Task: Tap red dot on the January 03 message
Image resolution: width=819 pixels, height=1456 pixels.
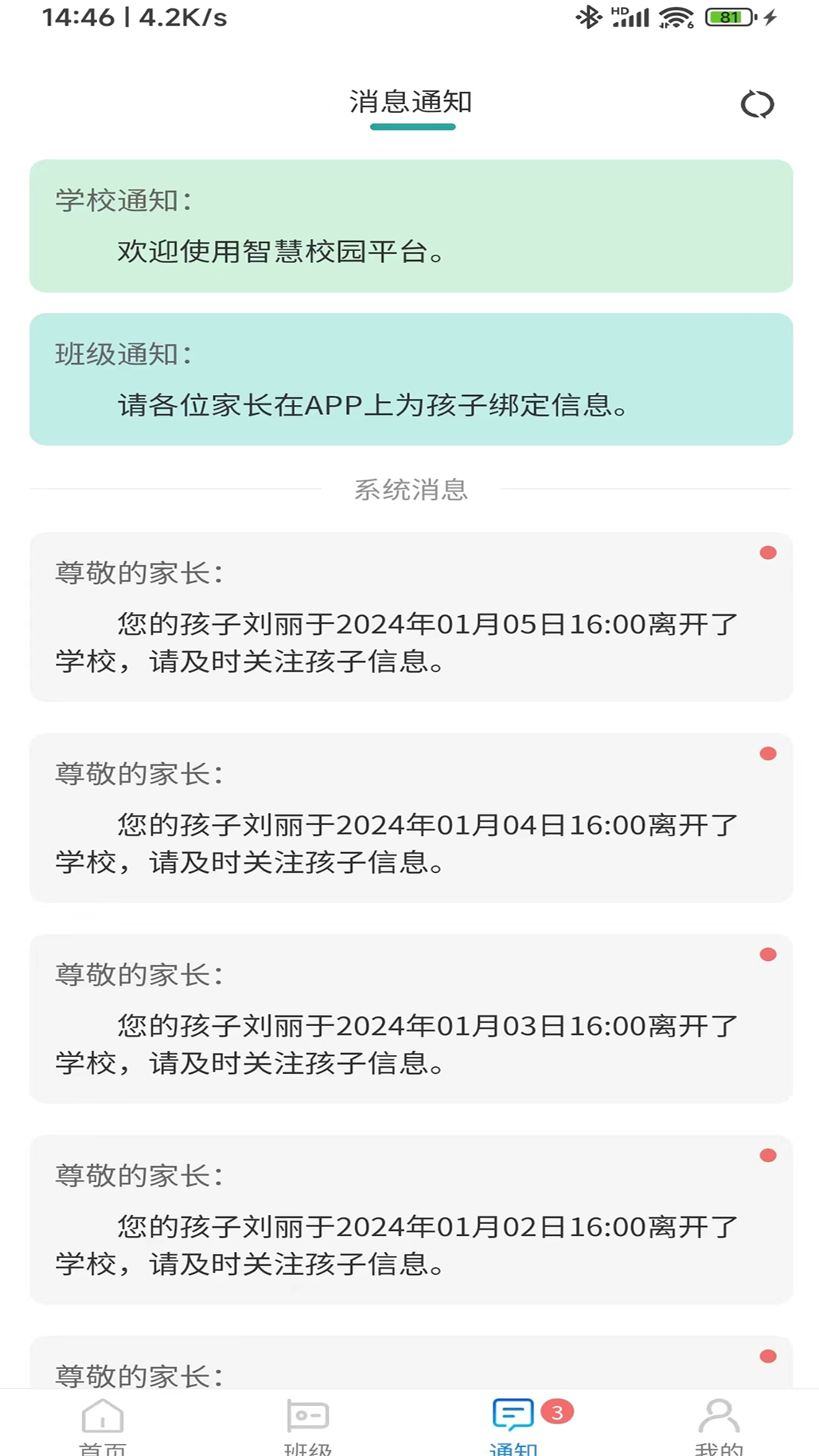Action: point(768,955)
